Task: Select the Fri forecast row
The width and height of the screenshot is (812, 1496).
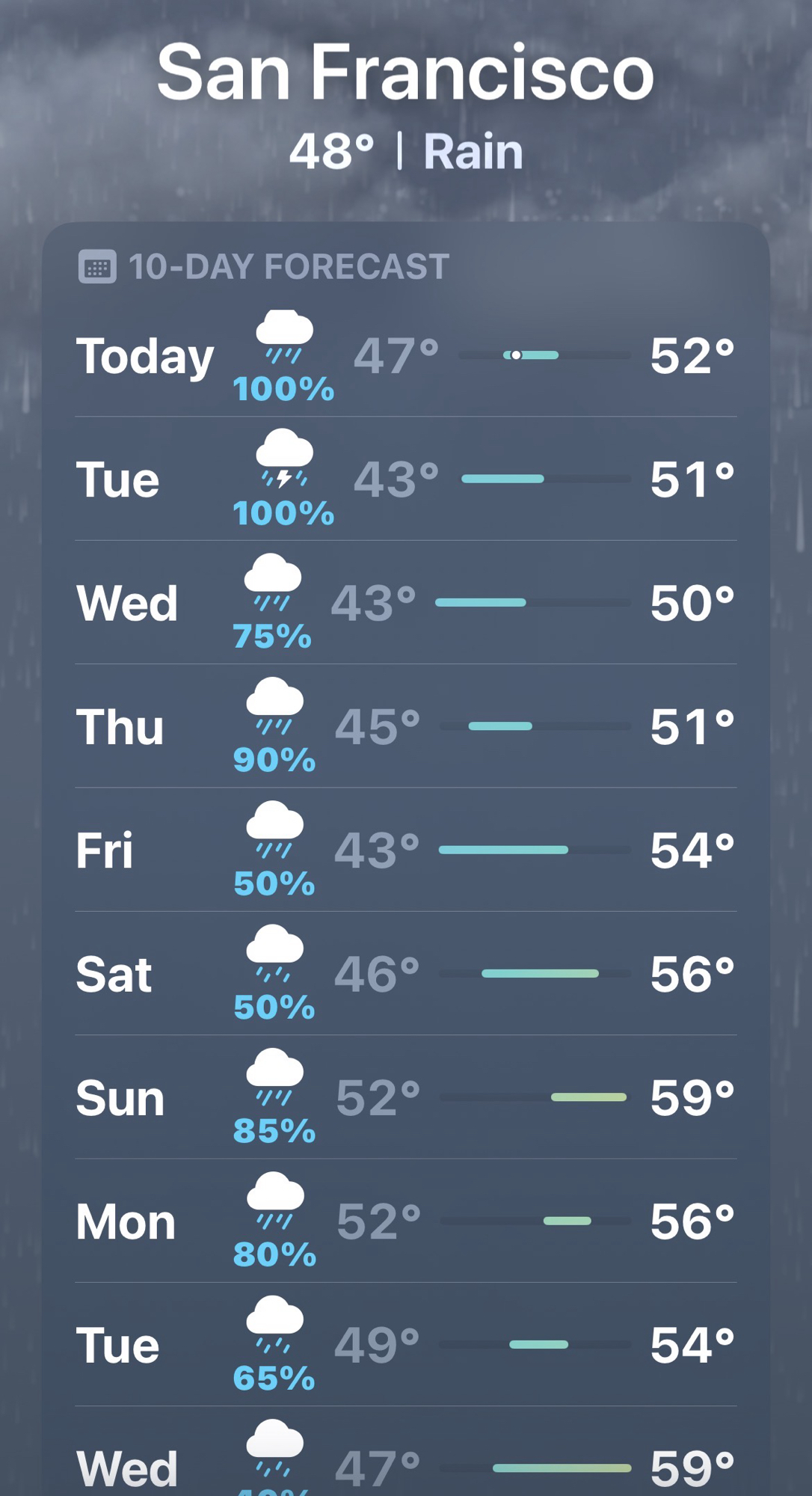Action: [405, 850]
